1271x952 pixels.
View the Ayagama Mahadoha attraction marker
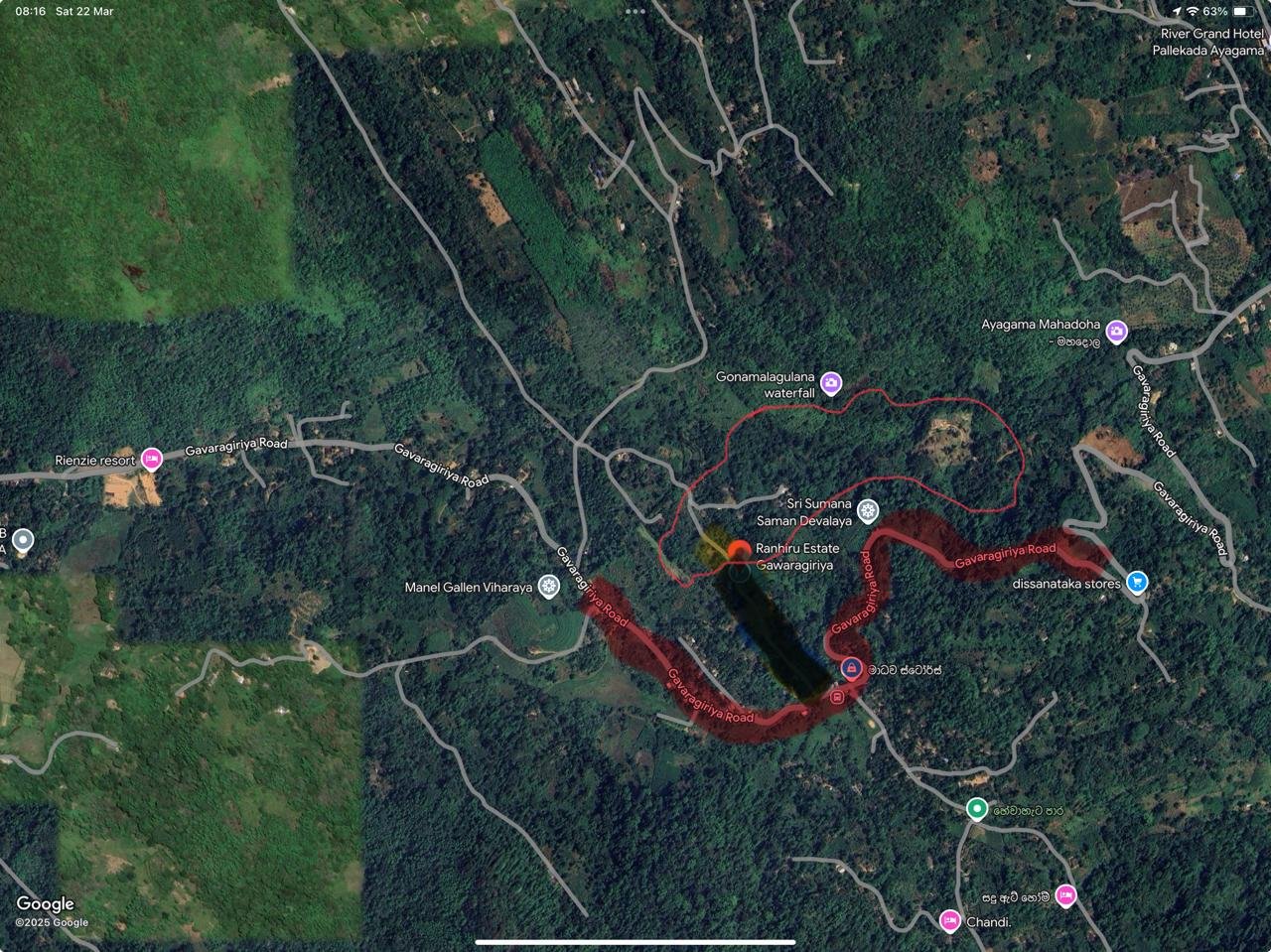click(x=1117, y=332)
